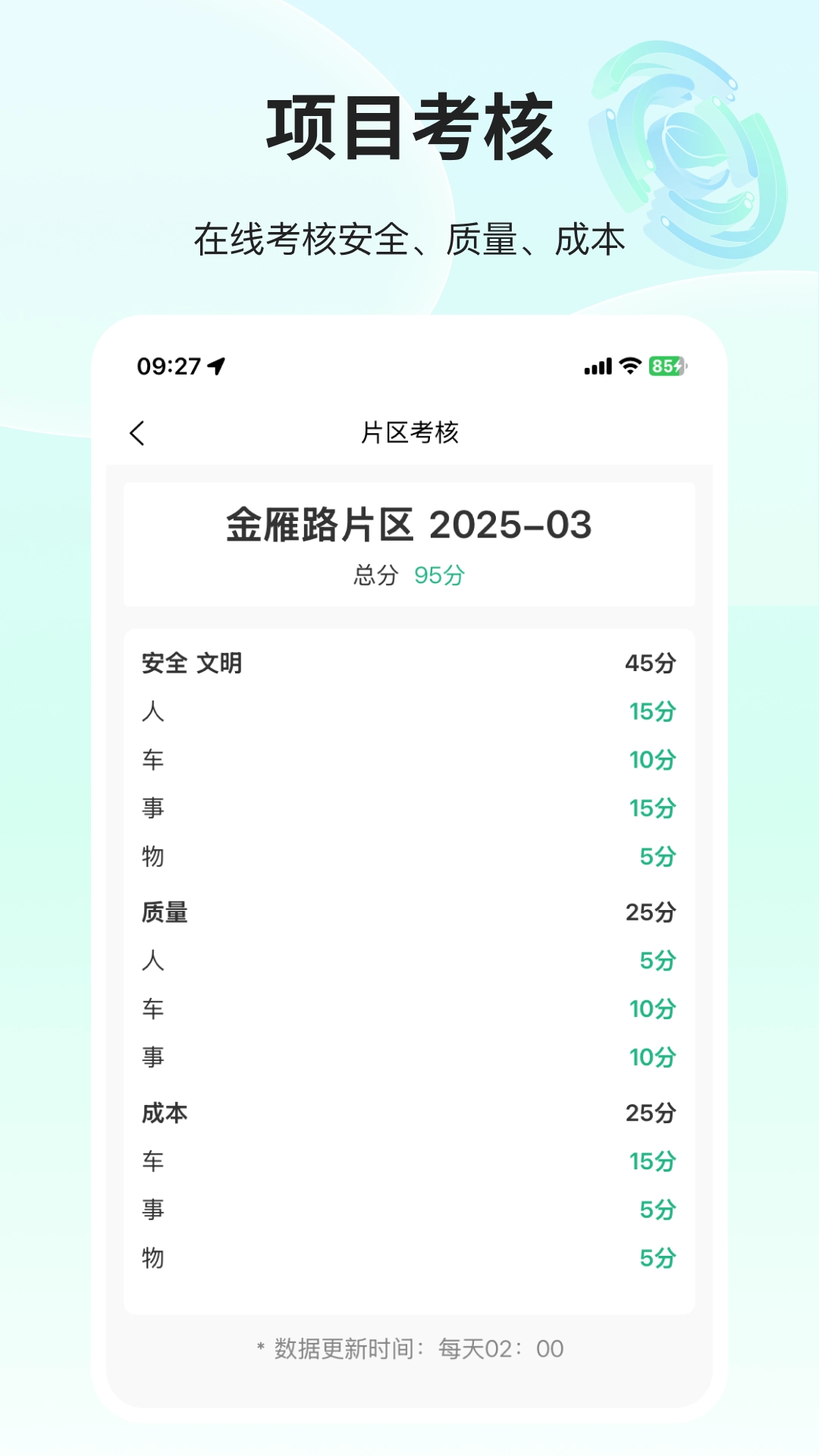Tap 45分 next to 安全 文明
Viewport: 819px width, 1456px height.
pyautogui.click(x=650, y=664)
